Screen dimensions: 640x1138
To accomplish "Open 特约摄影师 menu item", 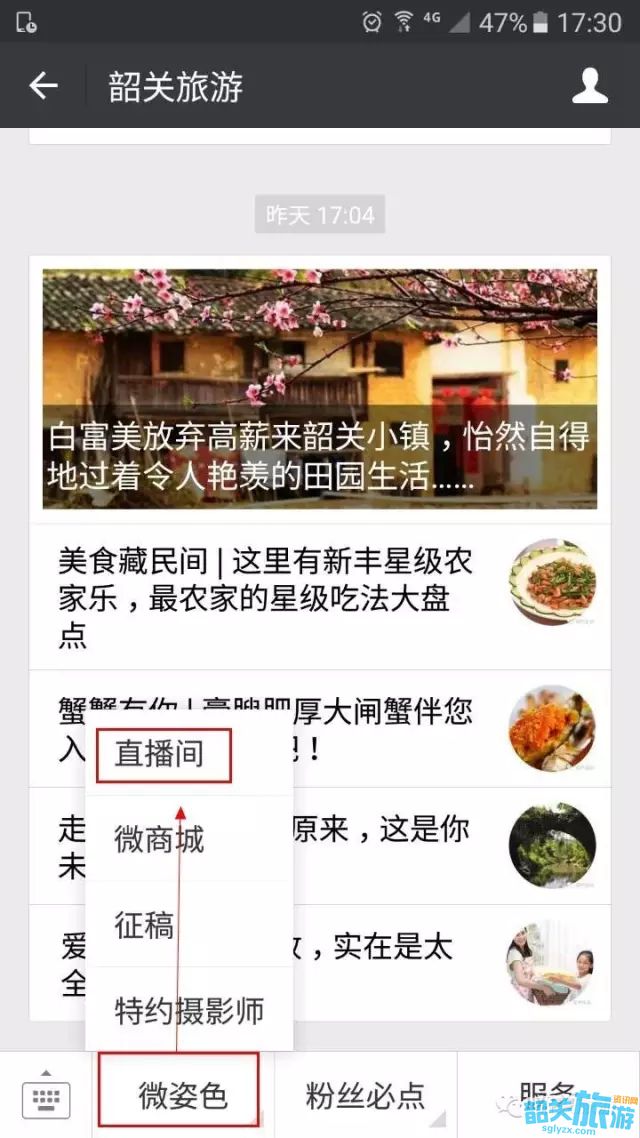I will click(x=189, y=1010).
